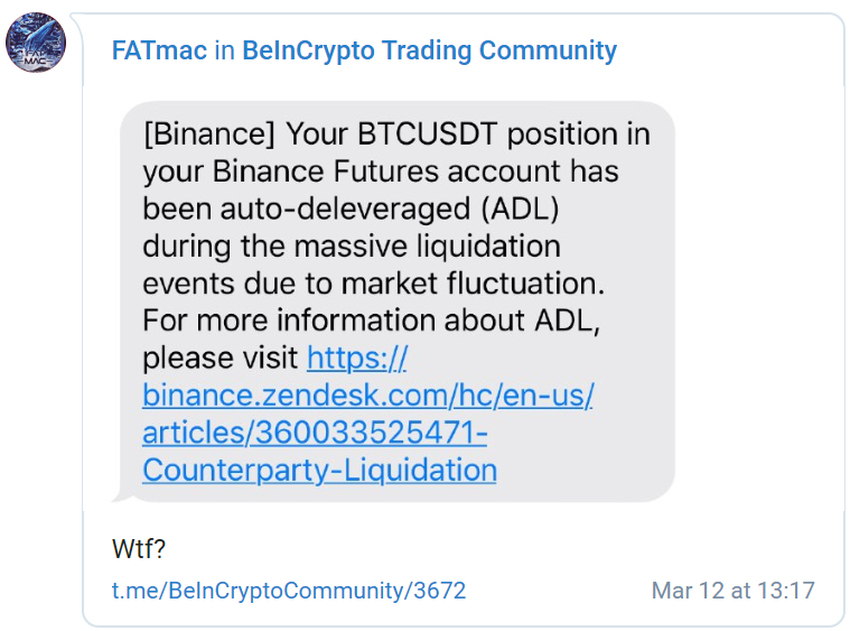Open the t.me/BeInCryptoCommunity/3672 post link
The image size is (850, 631).
coord(289,590)
